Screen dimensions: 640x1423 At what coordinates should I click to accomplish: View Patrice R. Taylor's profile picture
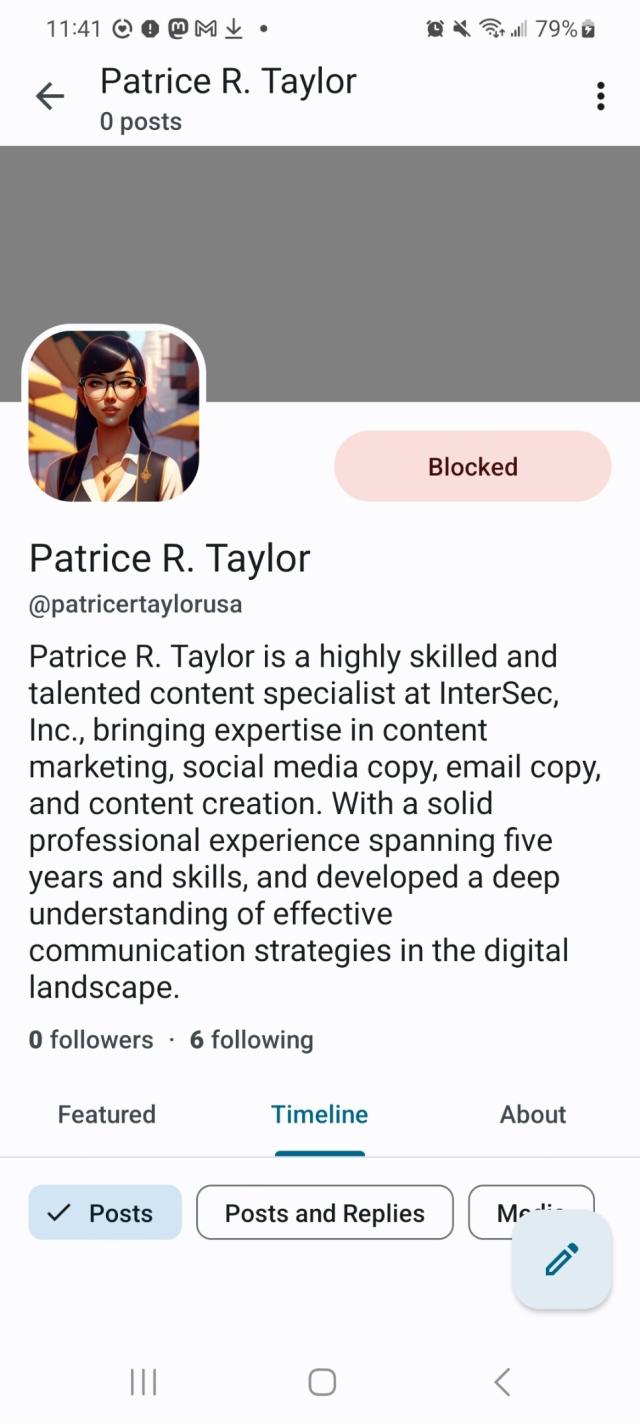(x=113, y=416)
